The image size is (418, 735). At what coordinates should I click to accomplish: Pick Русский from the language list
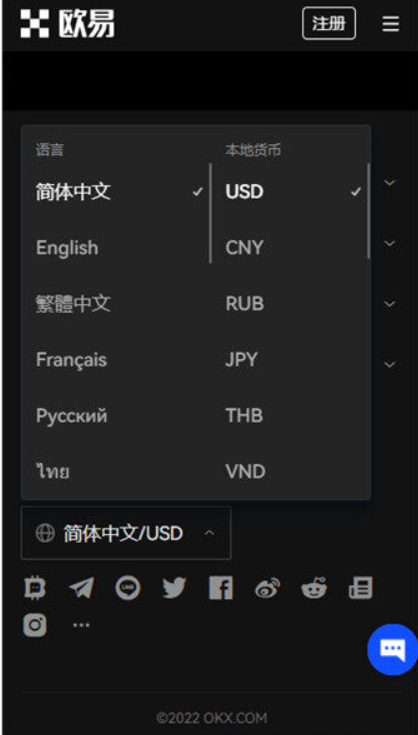(71, 416)
